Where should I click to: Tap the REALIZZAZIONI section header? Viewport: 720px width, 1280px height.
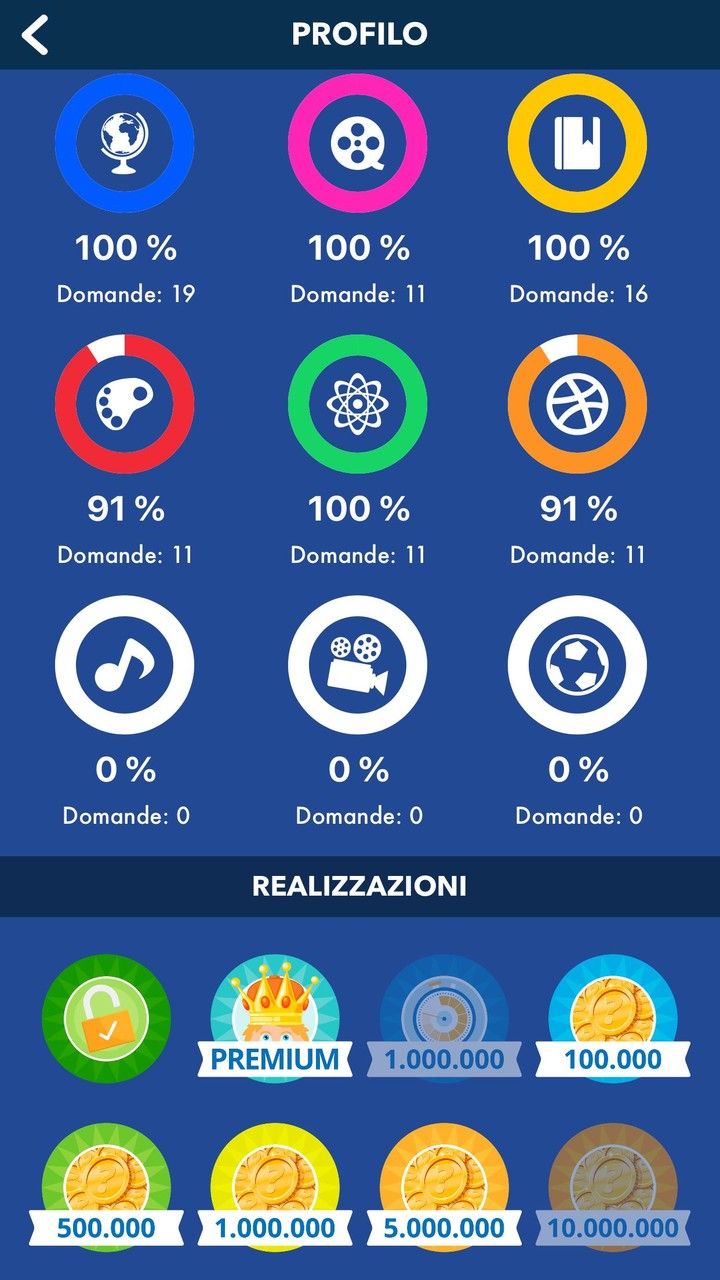pos(360,884)
